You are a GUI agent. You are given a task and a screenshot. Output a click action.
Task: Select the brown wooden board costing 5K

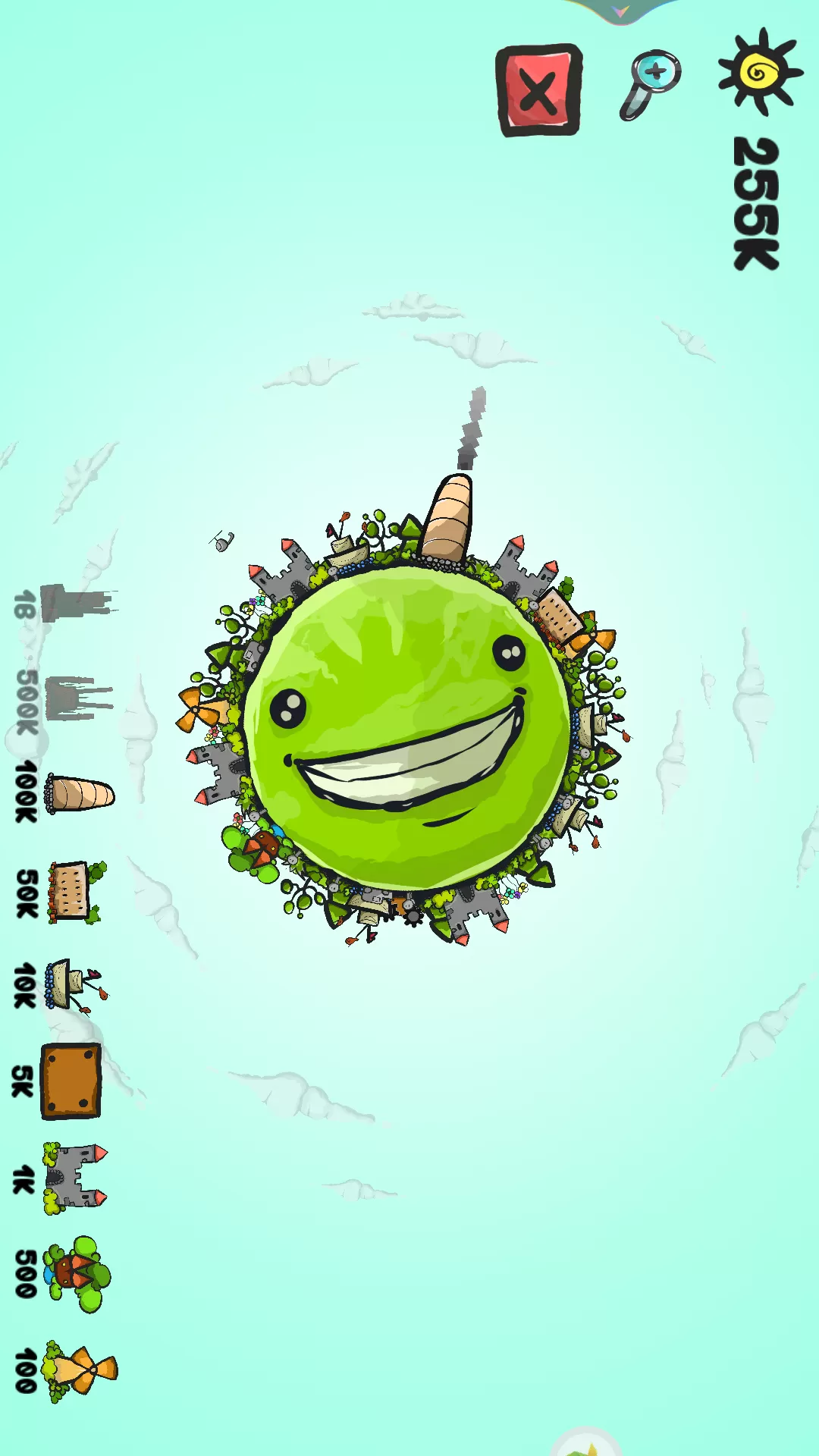(x=71, y=1081)
